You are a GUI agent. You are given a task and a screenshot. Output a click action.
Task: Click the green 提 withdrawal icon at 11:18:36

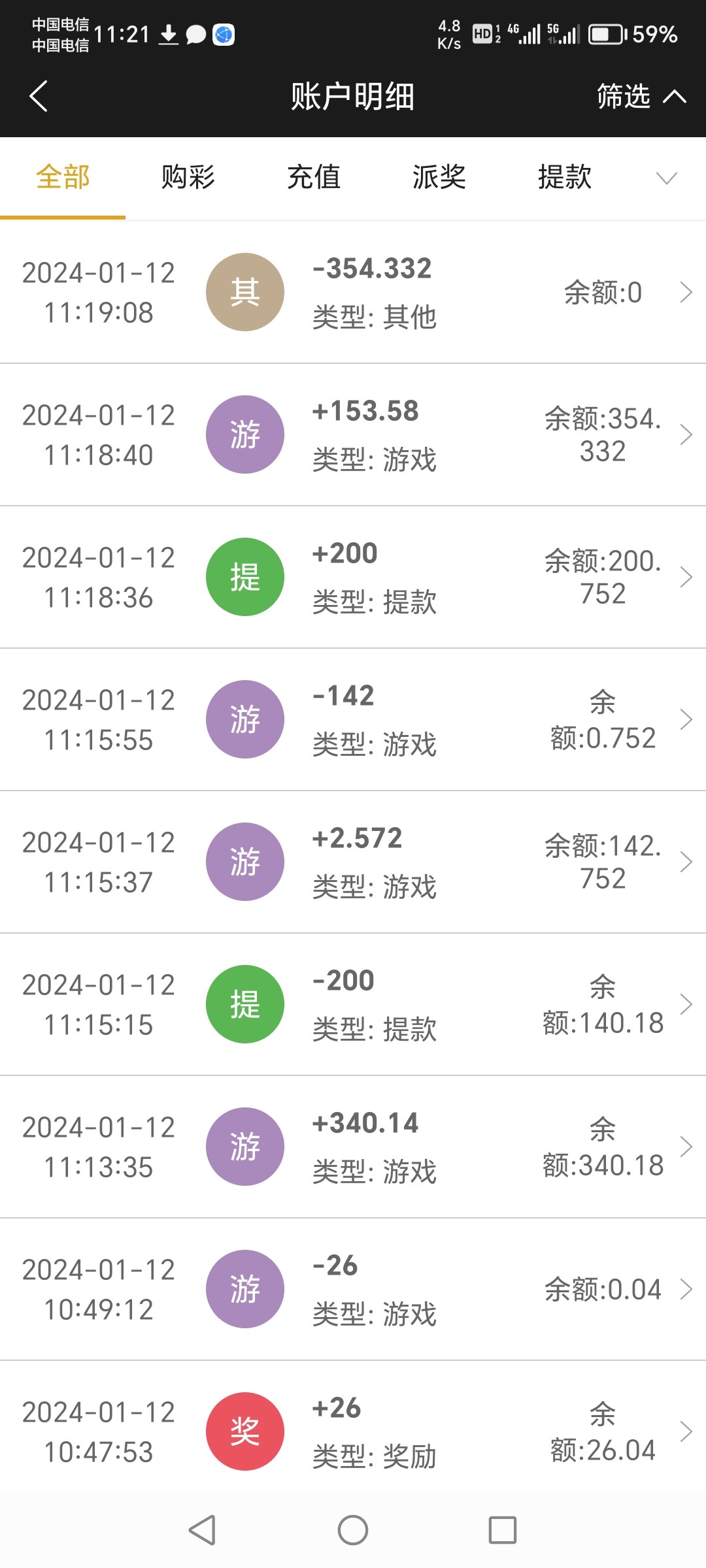(x=244, y=576)
